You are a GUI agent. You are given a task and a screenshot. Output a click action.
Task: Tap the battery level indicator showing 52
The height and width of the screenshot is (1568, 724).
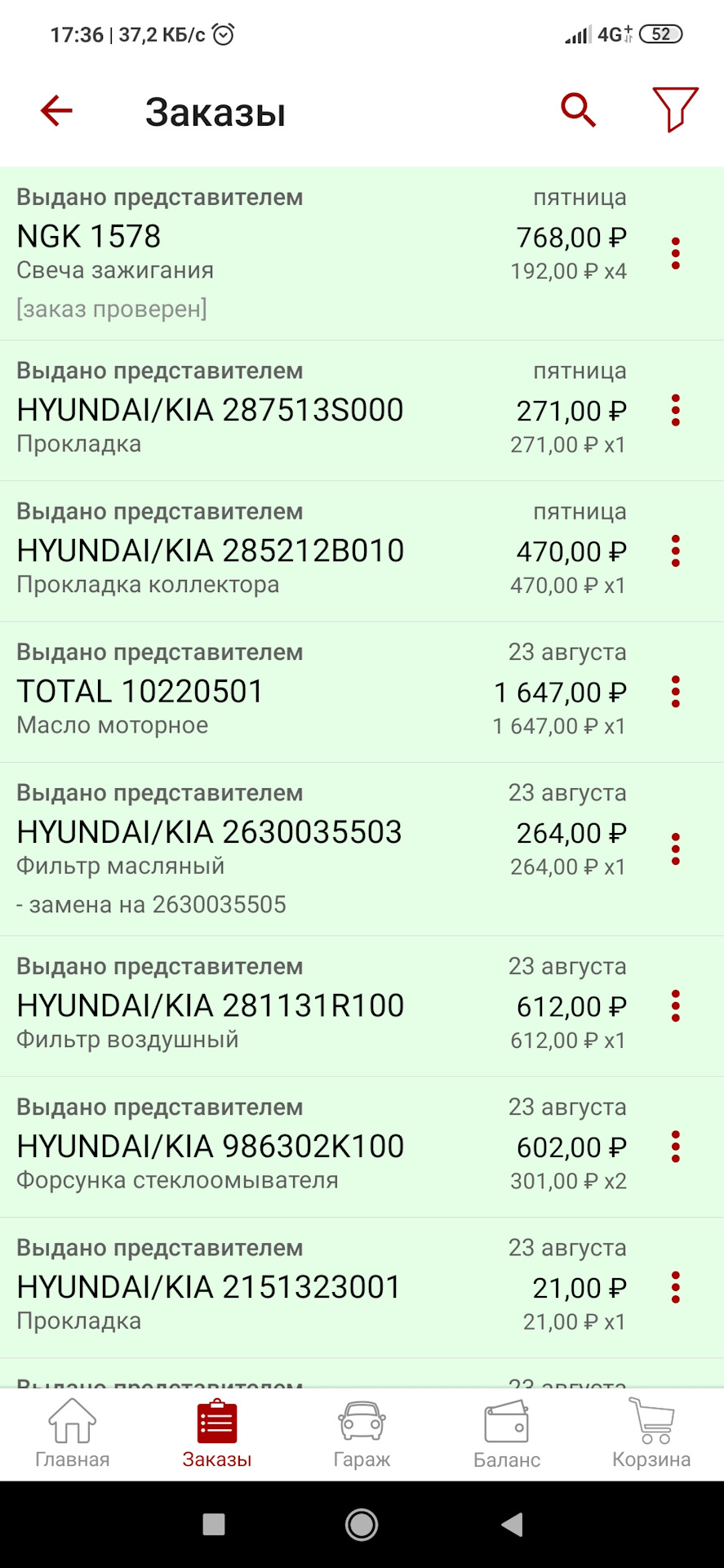tap(660, 33)
